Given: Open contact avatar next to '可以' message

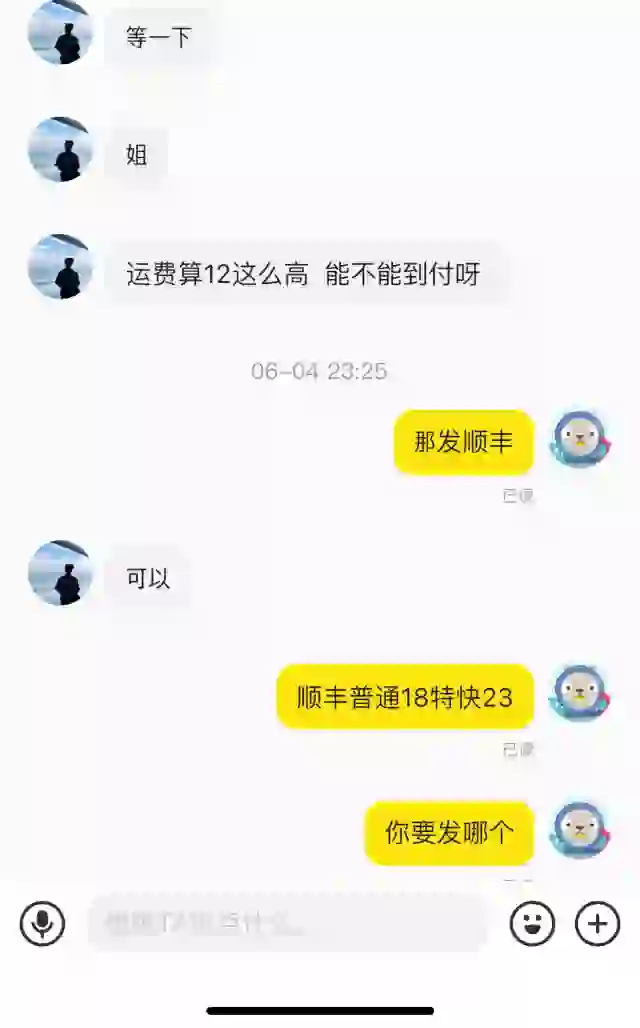Looking at the screenshot, I should click(60, 573).
